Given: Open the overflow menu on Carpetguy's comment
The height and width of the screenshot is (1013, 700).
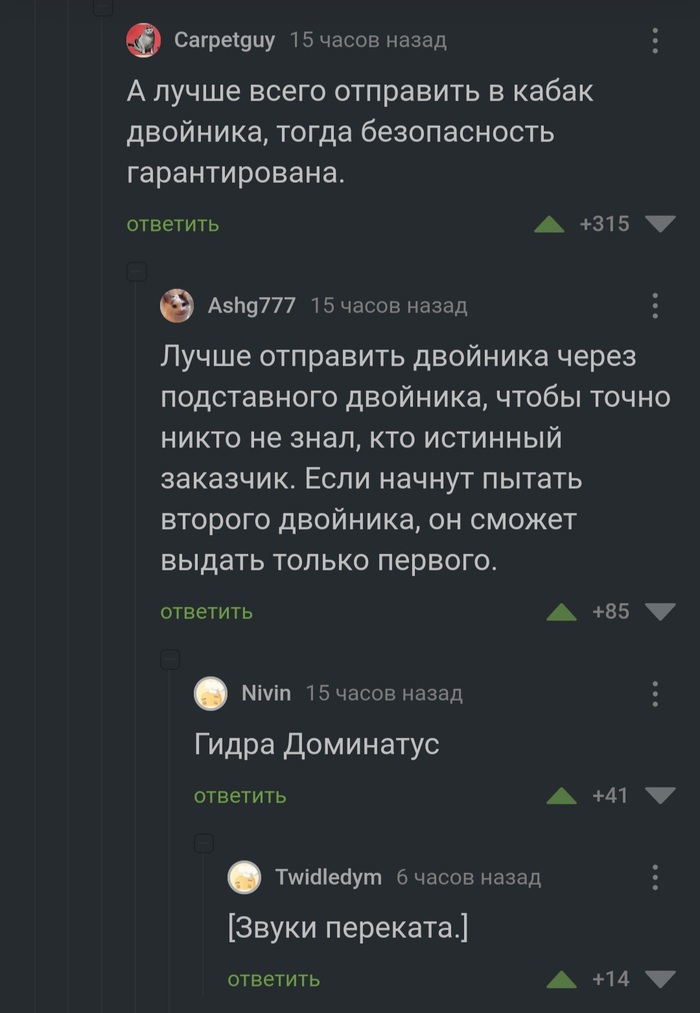Looking at the screenshot, I should pos(656,40).
